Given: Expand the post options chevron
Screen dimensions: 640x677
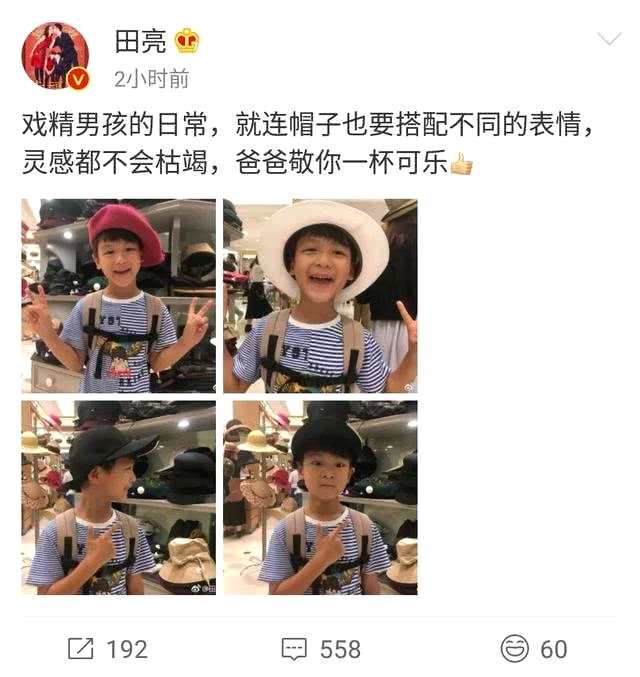Looking at the screenshot, I should [608, 39].
